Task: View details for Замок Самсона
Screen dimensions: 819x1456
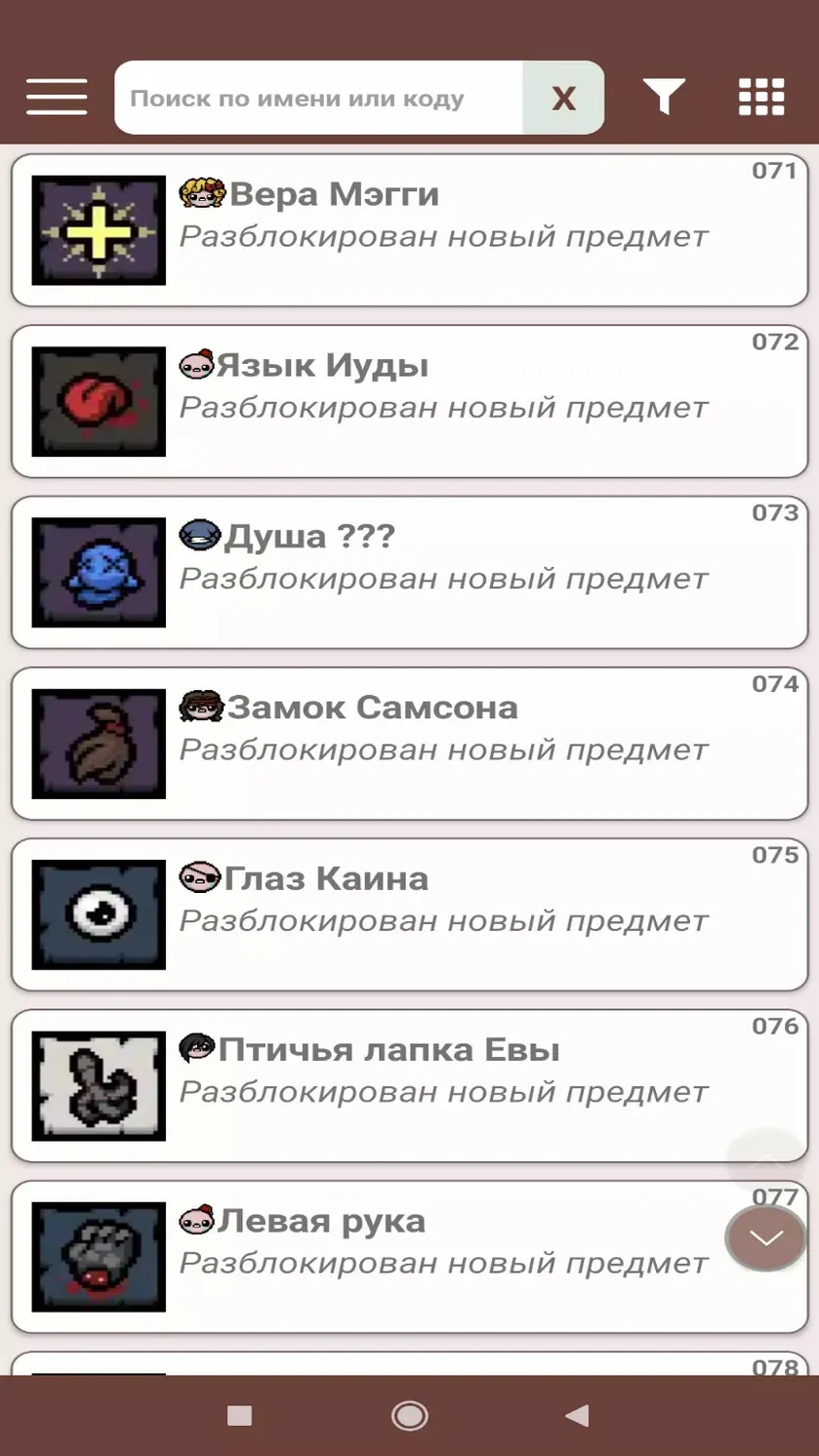Action: point(410,744)
